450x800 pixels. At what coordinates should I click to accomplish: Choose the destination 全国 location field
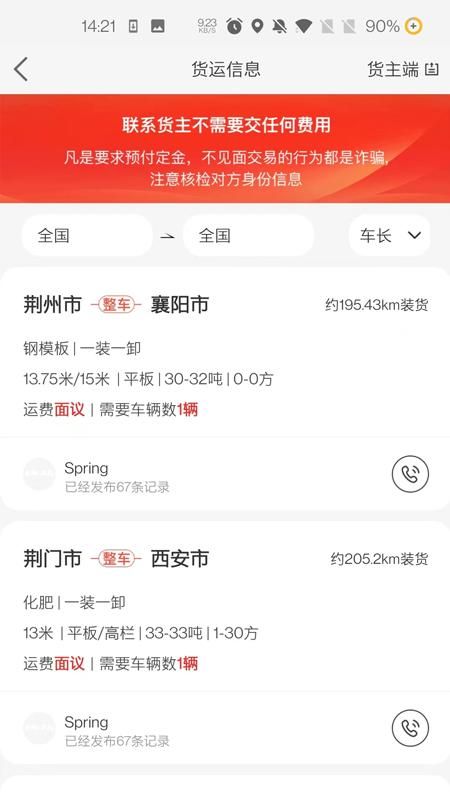[x=248, y=235]
